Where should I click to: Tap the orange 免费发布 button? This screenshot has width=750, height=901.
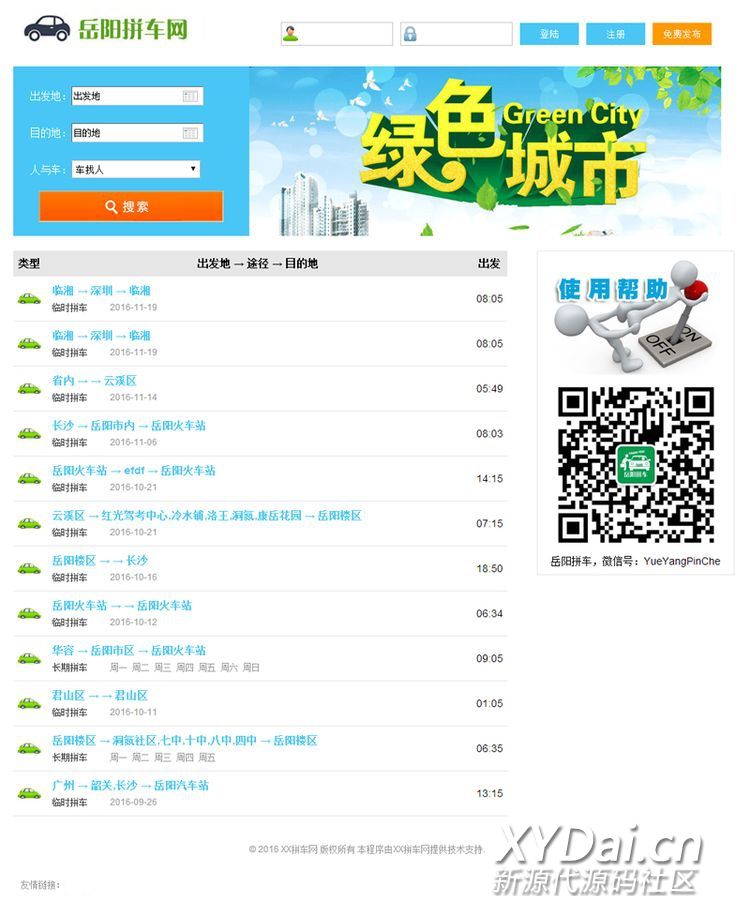click(x=681, y=34)
